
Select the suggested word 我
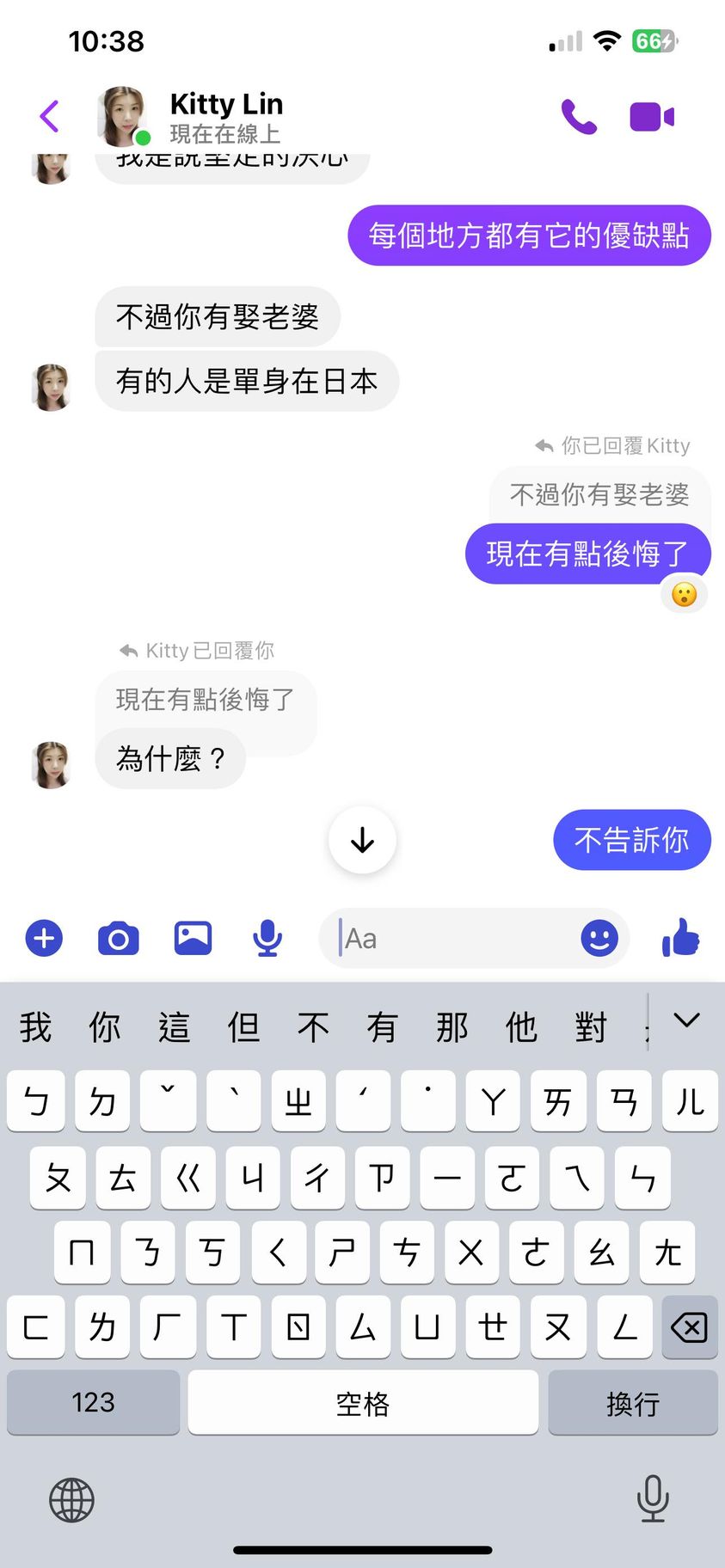35,1026
